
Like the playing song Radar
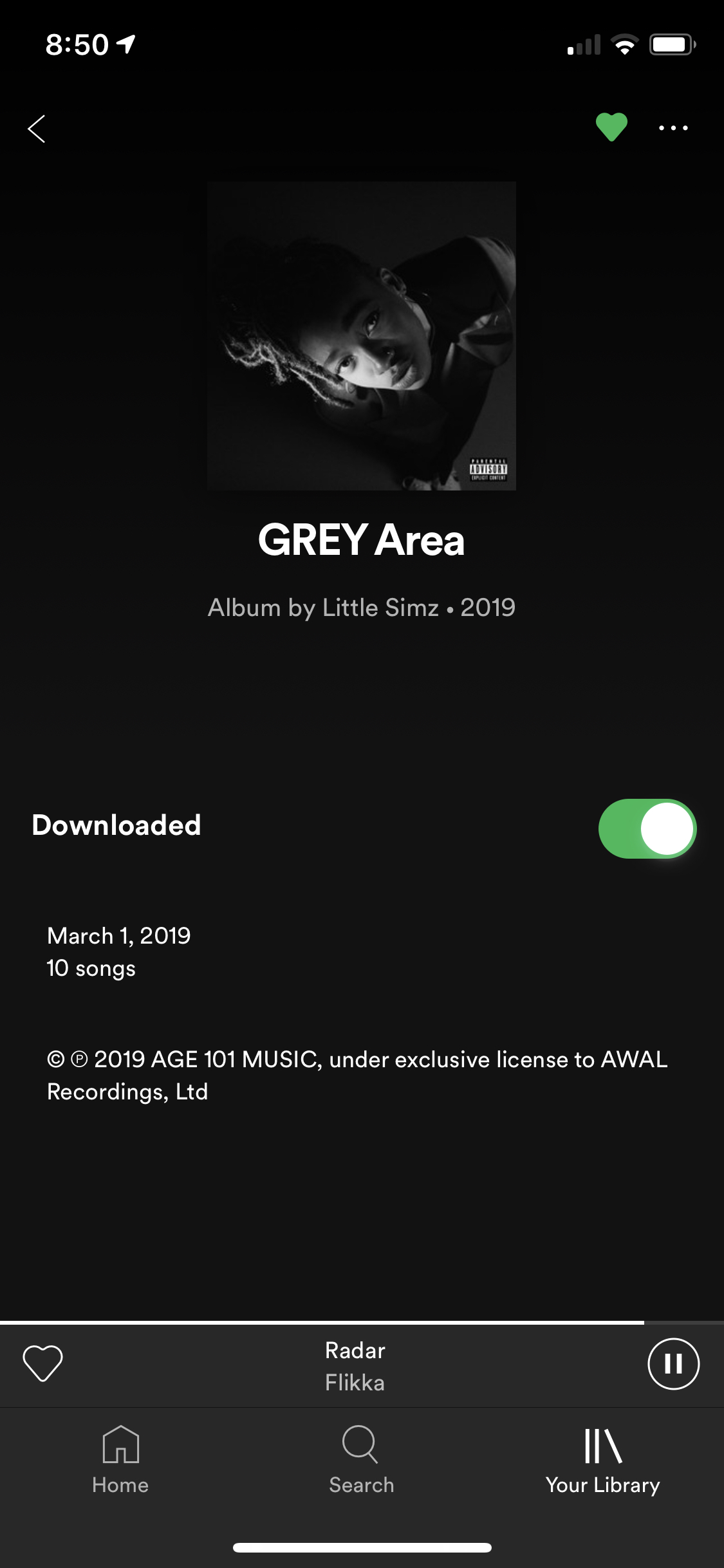coord(42,1363)
